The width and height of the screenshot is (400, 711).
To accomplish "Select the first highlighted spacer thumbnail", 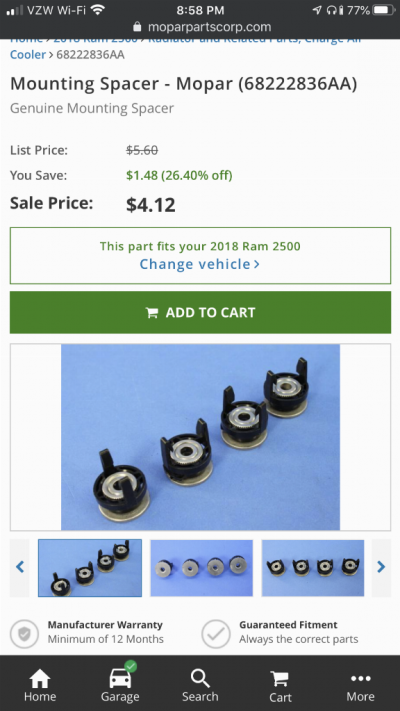I will coord(90,568).
